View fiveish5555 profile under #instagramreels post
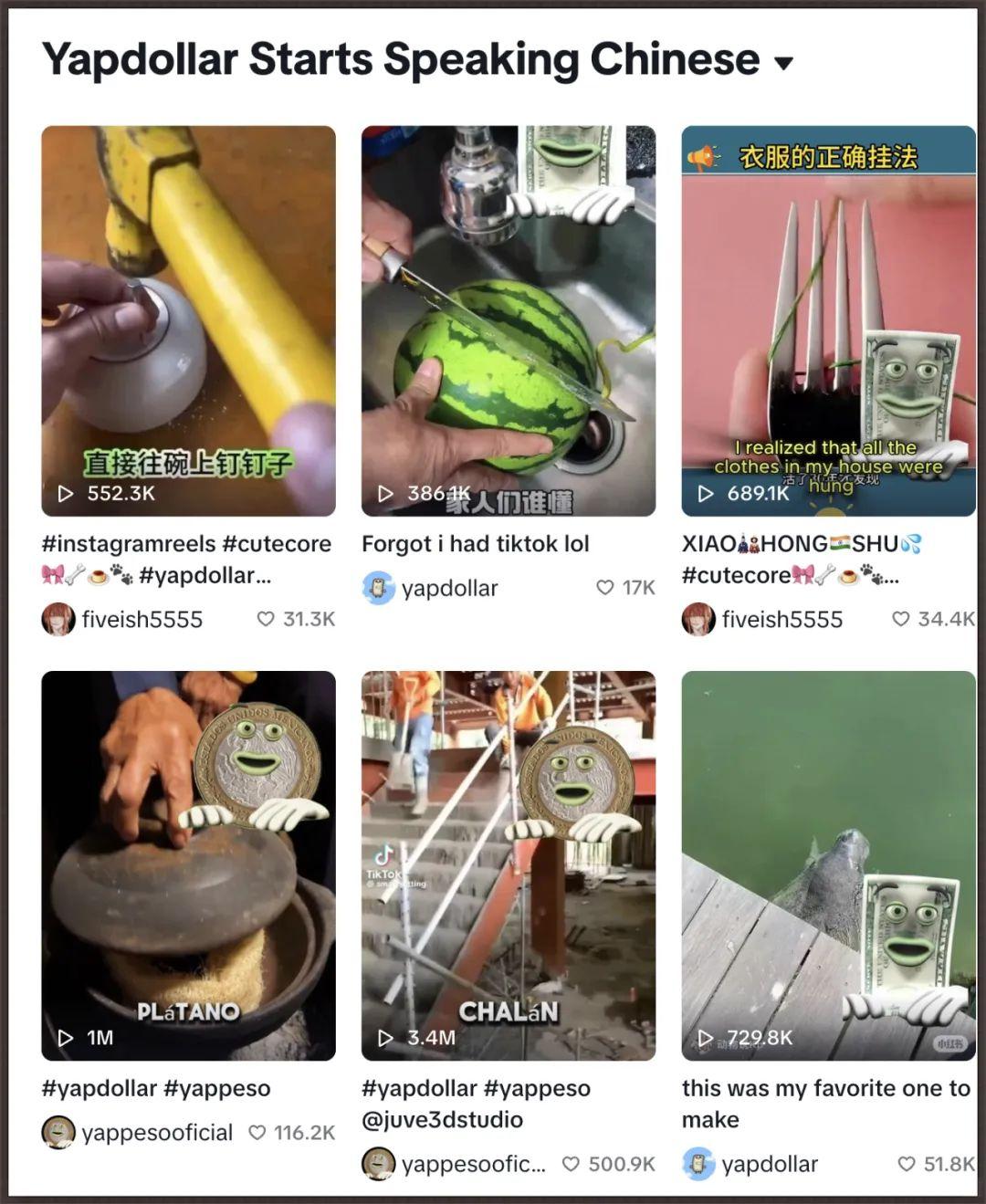This screenshot has width=986, height=1204. [142, 619]
